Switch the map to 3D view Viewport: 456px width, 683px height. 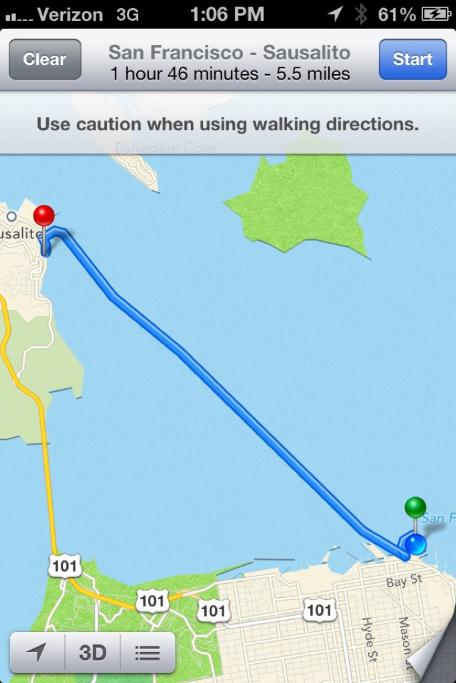pos(92,653)
